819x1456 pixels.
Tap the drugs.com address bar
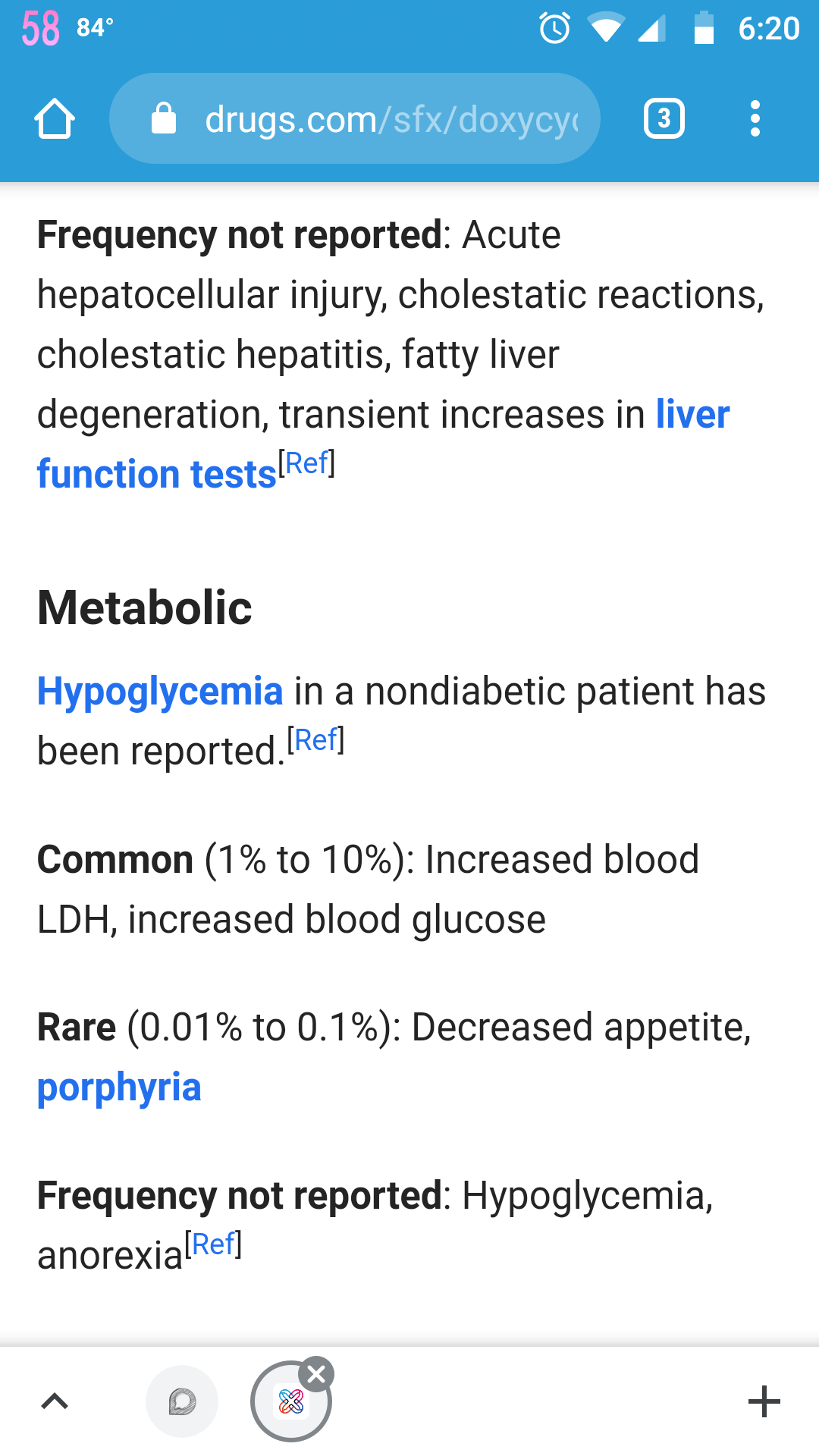(x=355, y=119)
